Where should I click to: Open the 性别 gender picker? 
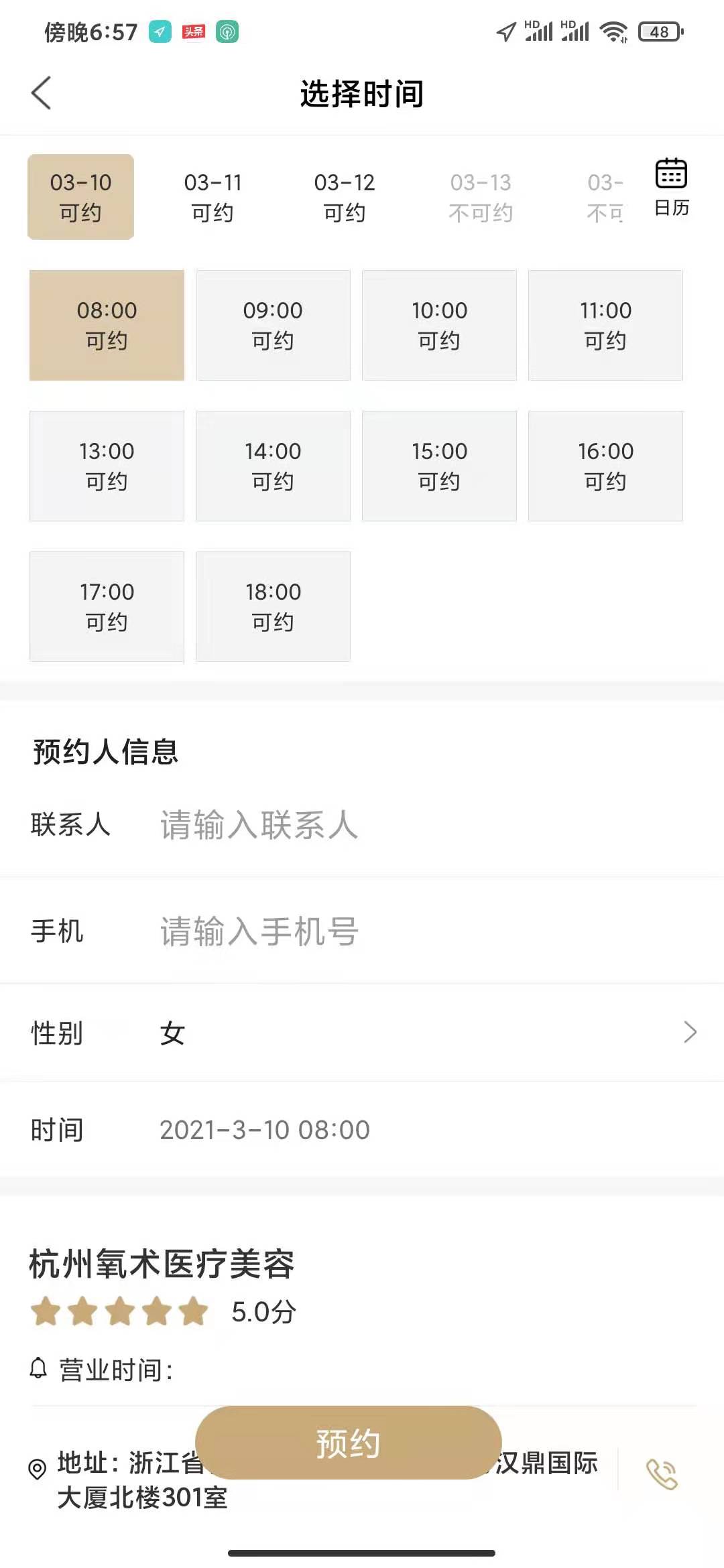tap(362, 1033)
